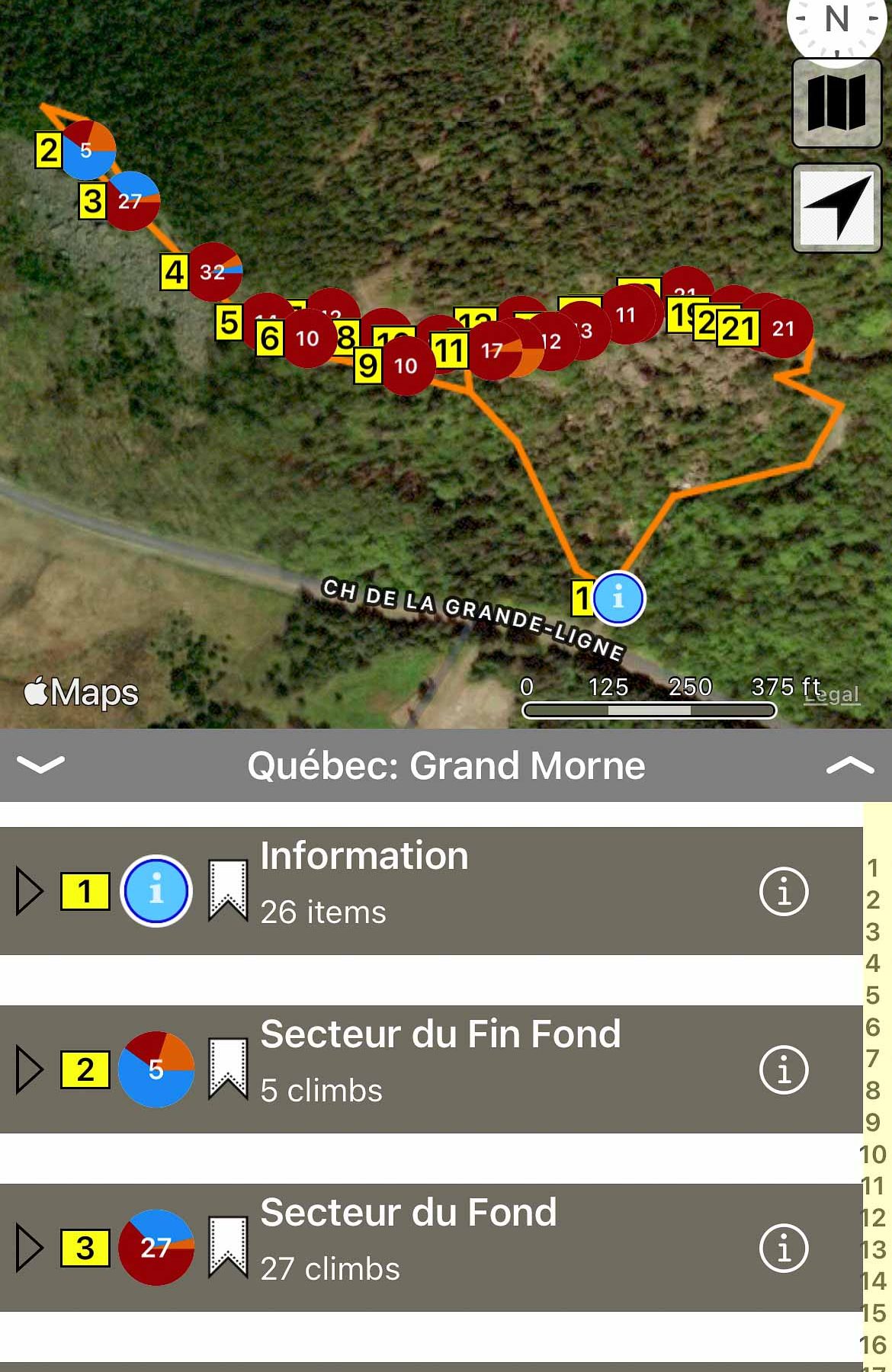Image resolution: width=892 pixels, height=1372 pixels.
Task: Bookmark Secteur du Fin Fond
Action: tap(228, 1069)
